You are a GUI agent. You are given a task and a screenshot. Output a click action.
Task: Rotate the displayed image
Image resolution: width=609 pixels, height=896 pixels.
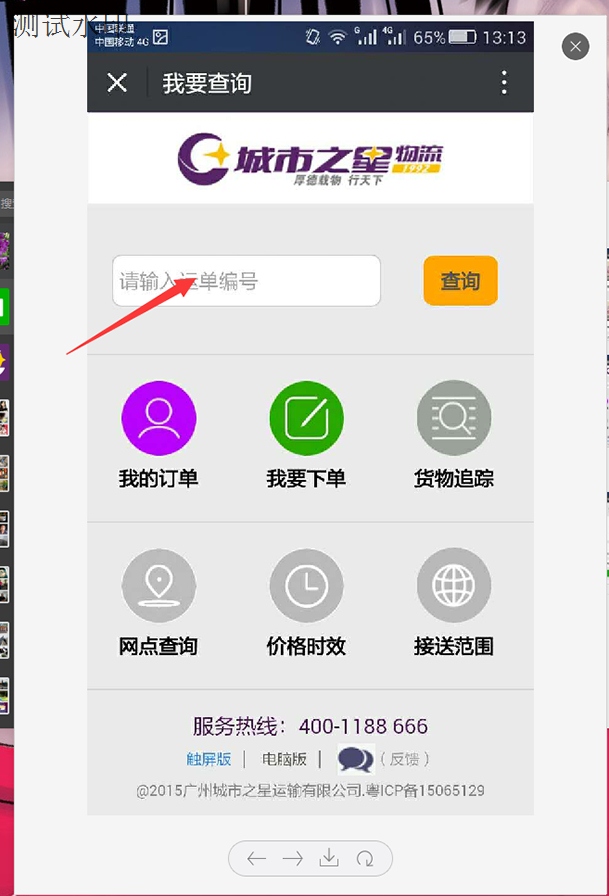(365, 858)
